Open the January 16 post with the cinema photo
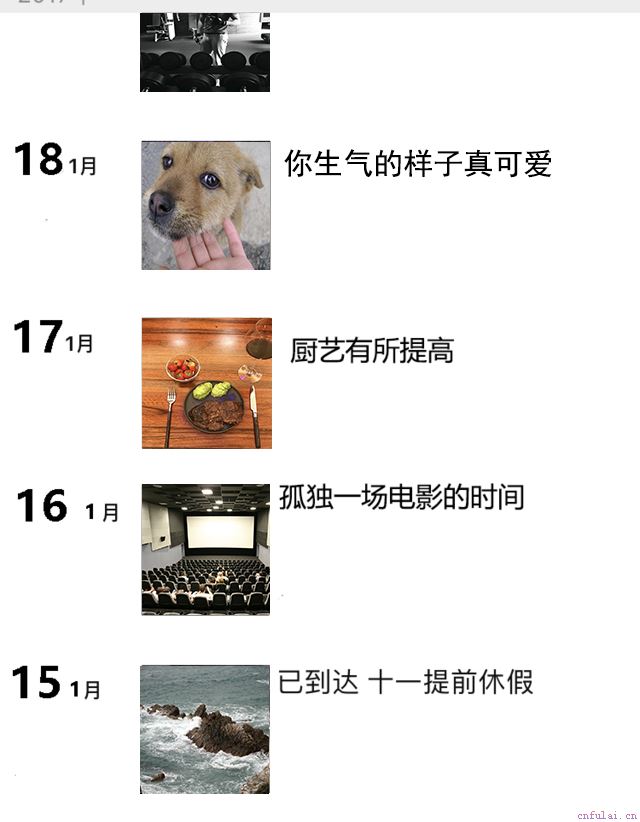This screenshot has width=640, height=822. pyautogui.click(x=205, y=549)
